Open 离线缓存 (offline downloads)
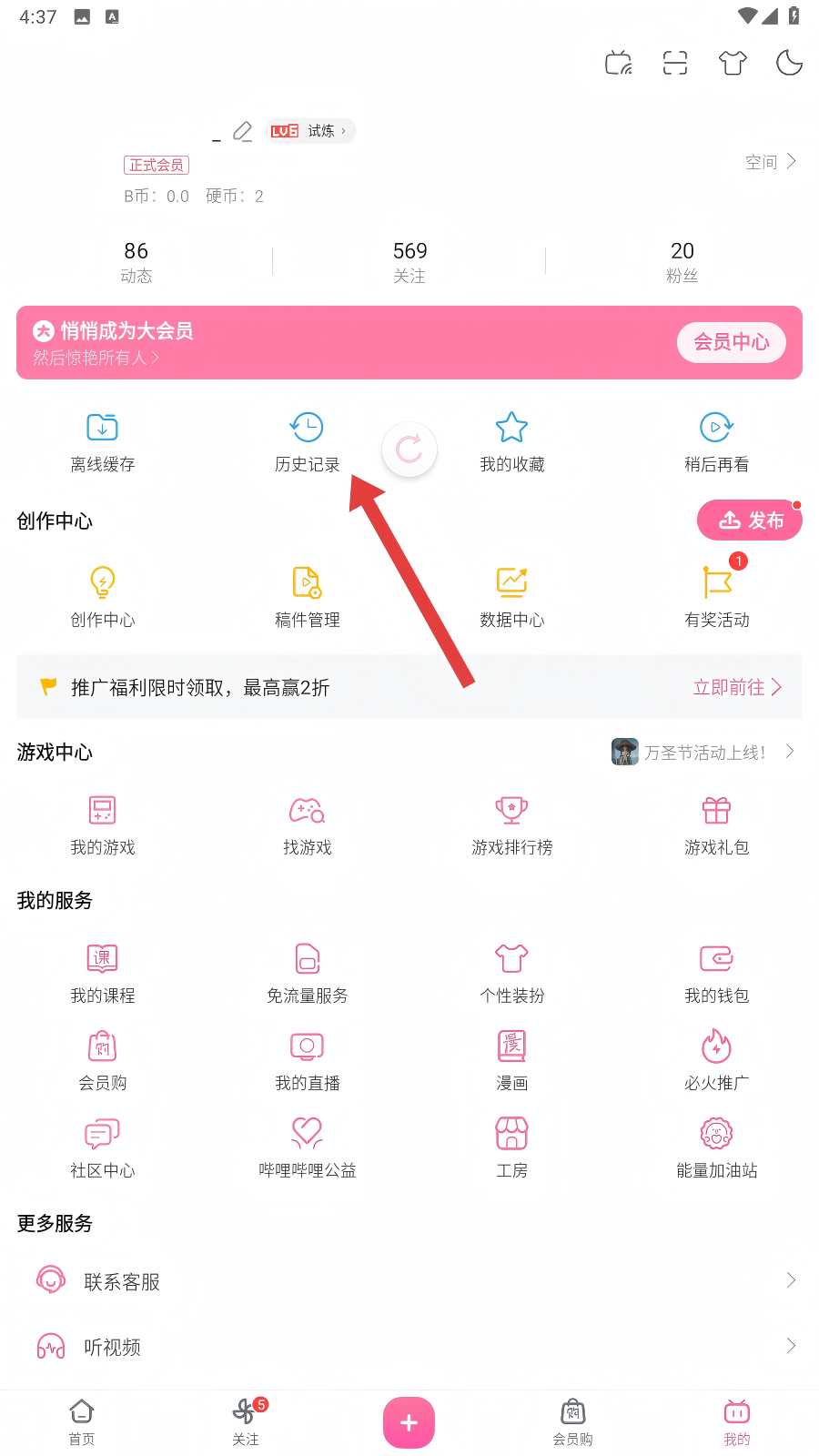 tap(103, 442)
